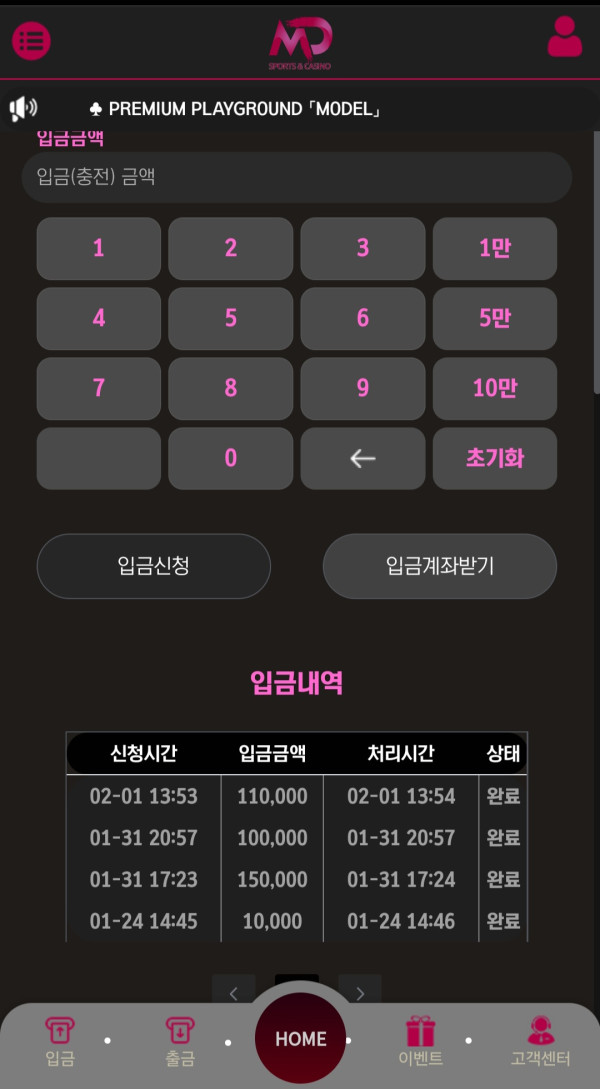
Task: Add 10만 to deposit amount
Action: 494,388
